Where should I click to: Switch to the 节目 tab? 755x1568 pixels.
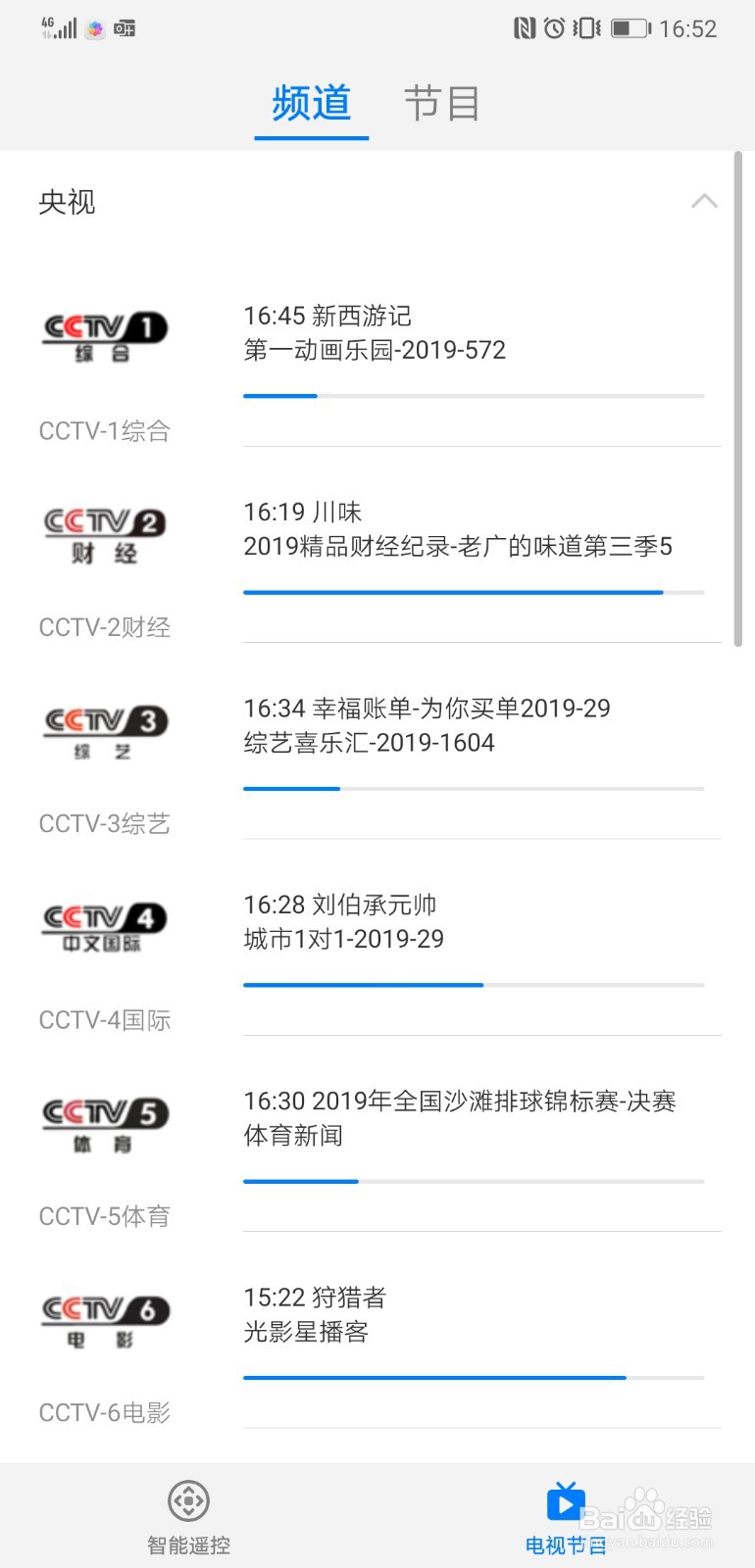(441, 103)
